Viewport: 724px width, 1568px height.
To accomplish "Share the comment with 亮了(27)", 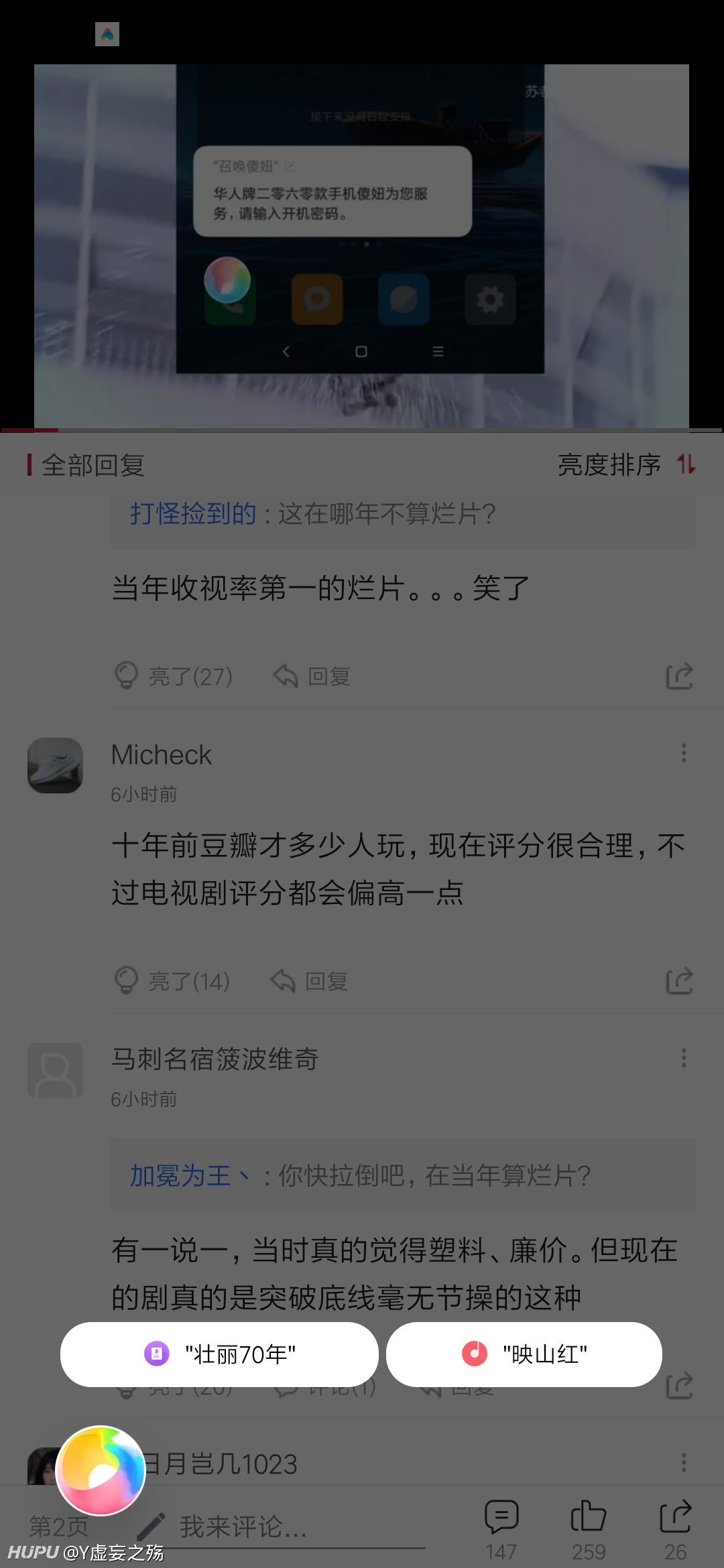I will click(679, 676).
